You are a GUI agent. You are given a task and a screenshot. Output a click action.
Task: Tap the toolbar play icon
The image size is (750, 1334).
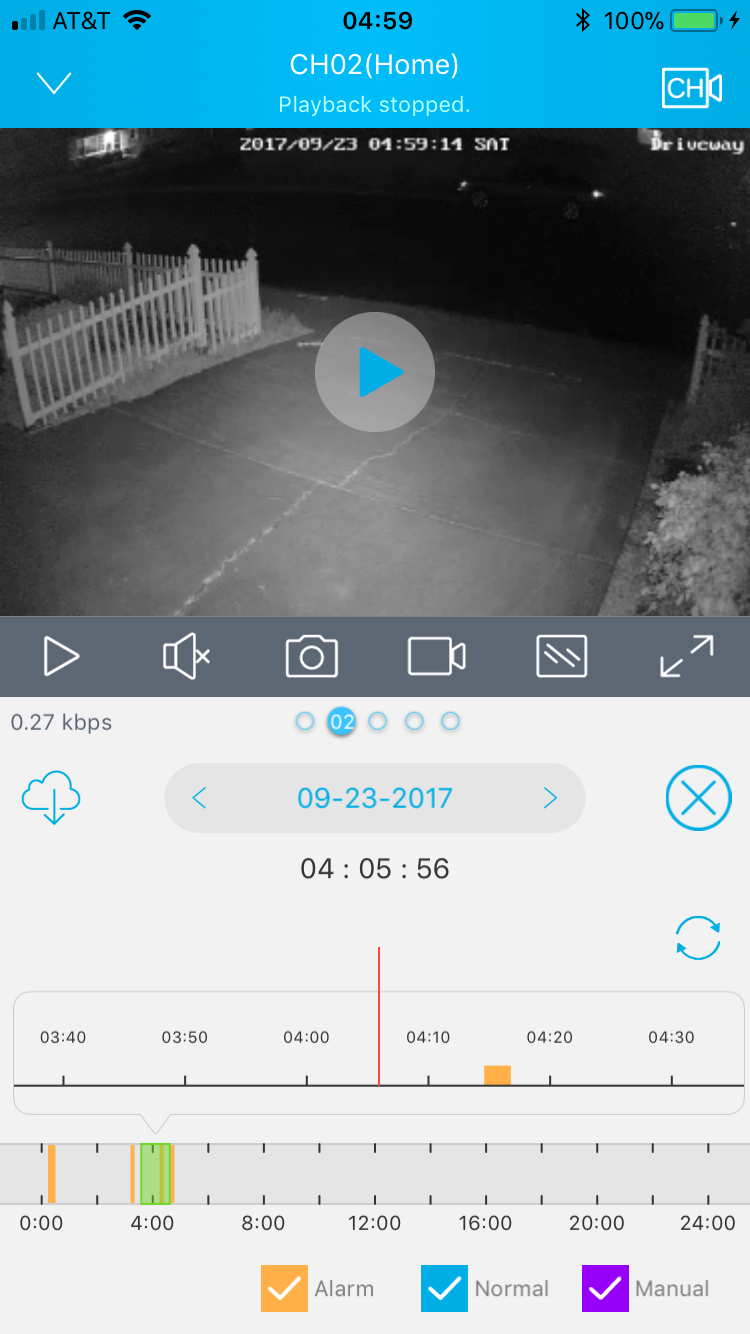tap(61, 657)
